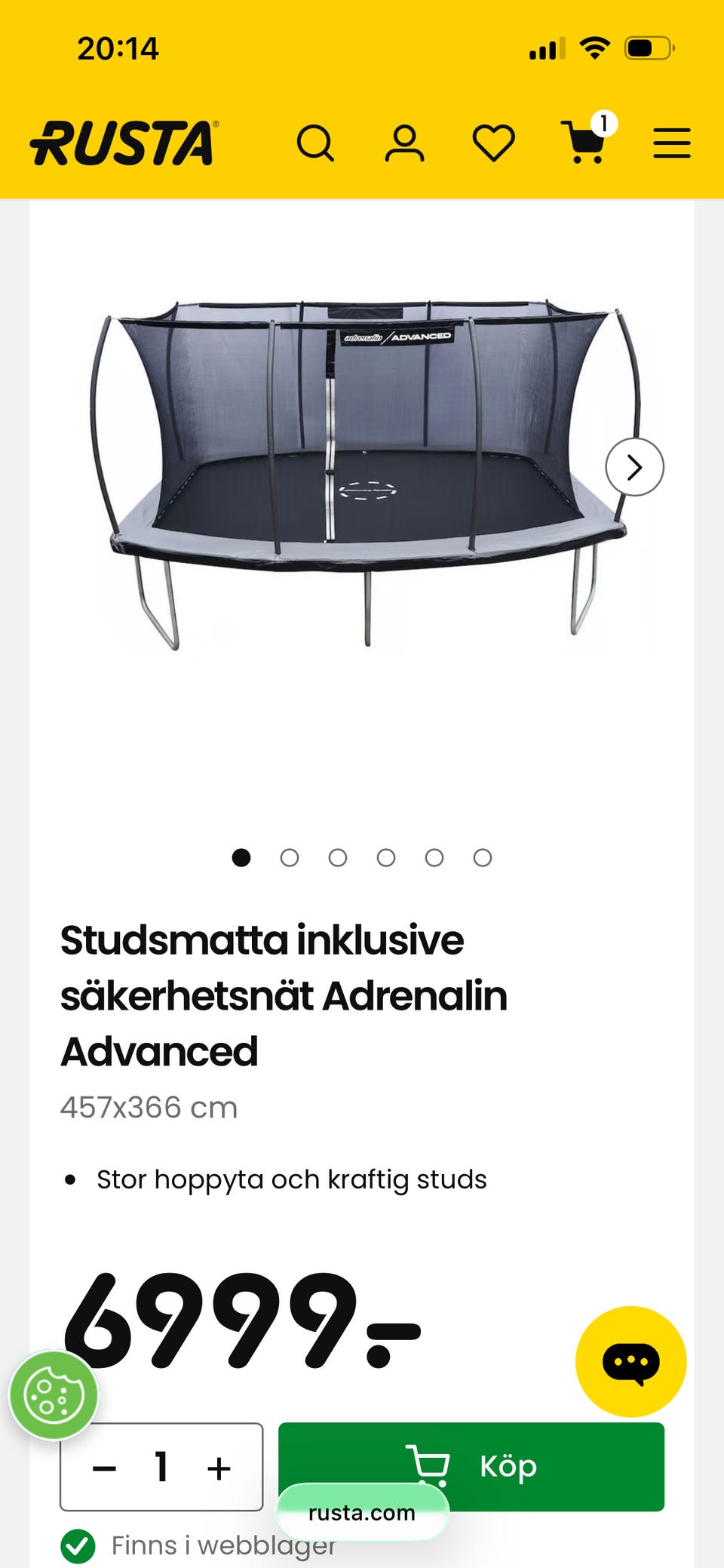This screenshot has width=724, height=1568.
Task: Tap the rusta.com address pill
Action: pos(363,1512)
